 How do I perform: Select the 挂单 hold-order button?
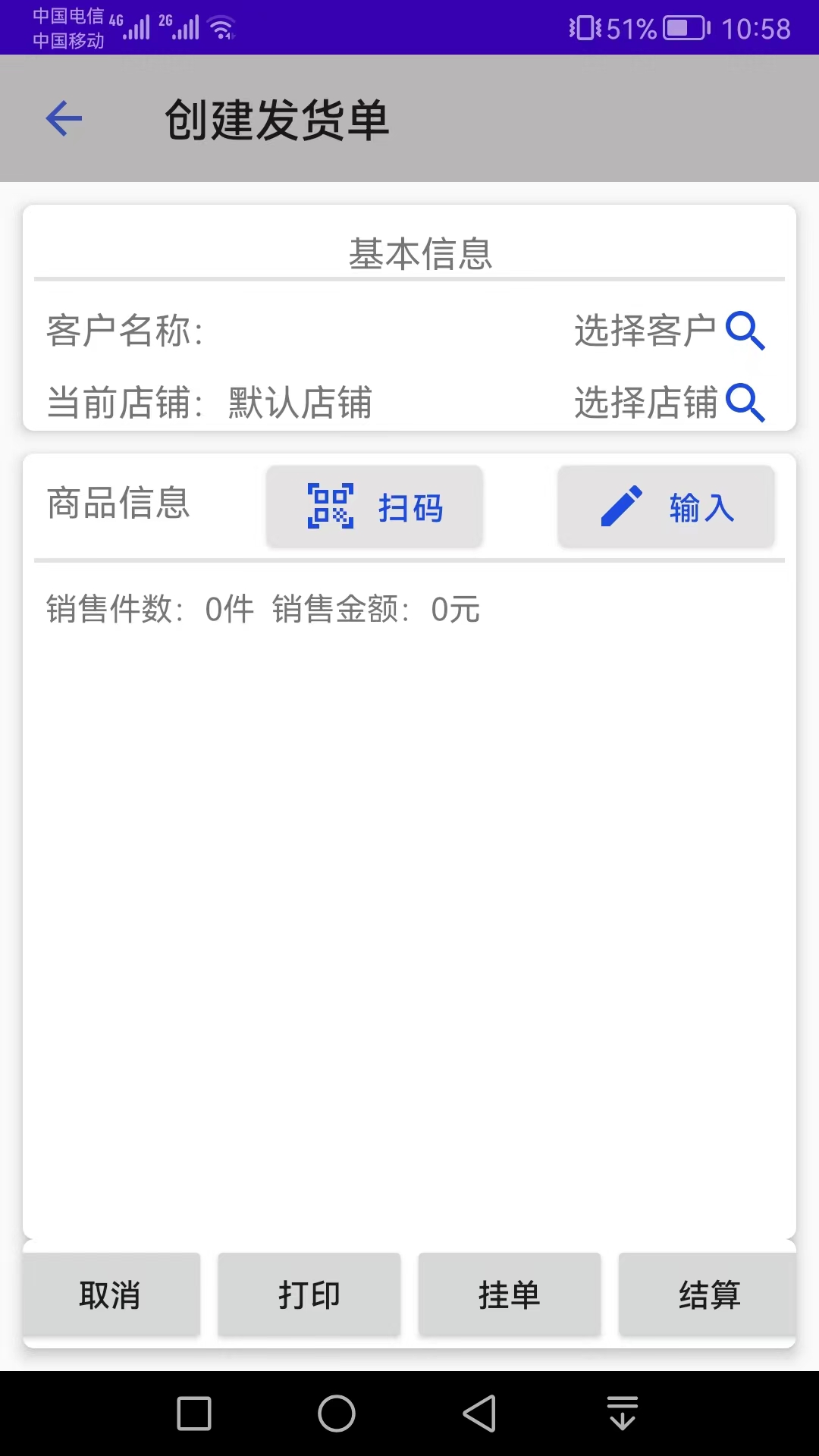510,1294
